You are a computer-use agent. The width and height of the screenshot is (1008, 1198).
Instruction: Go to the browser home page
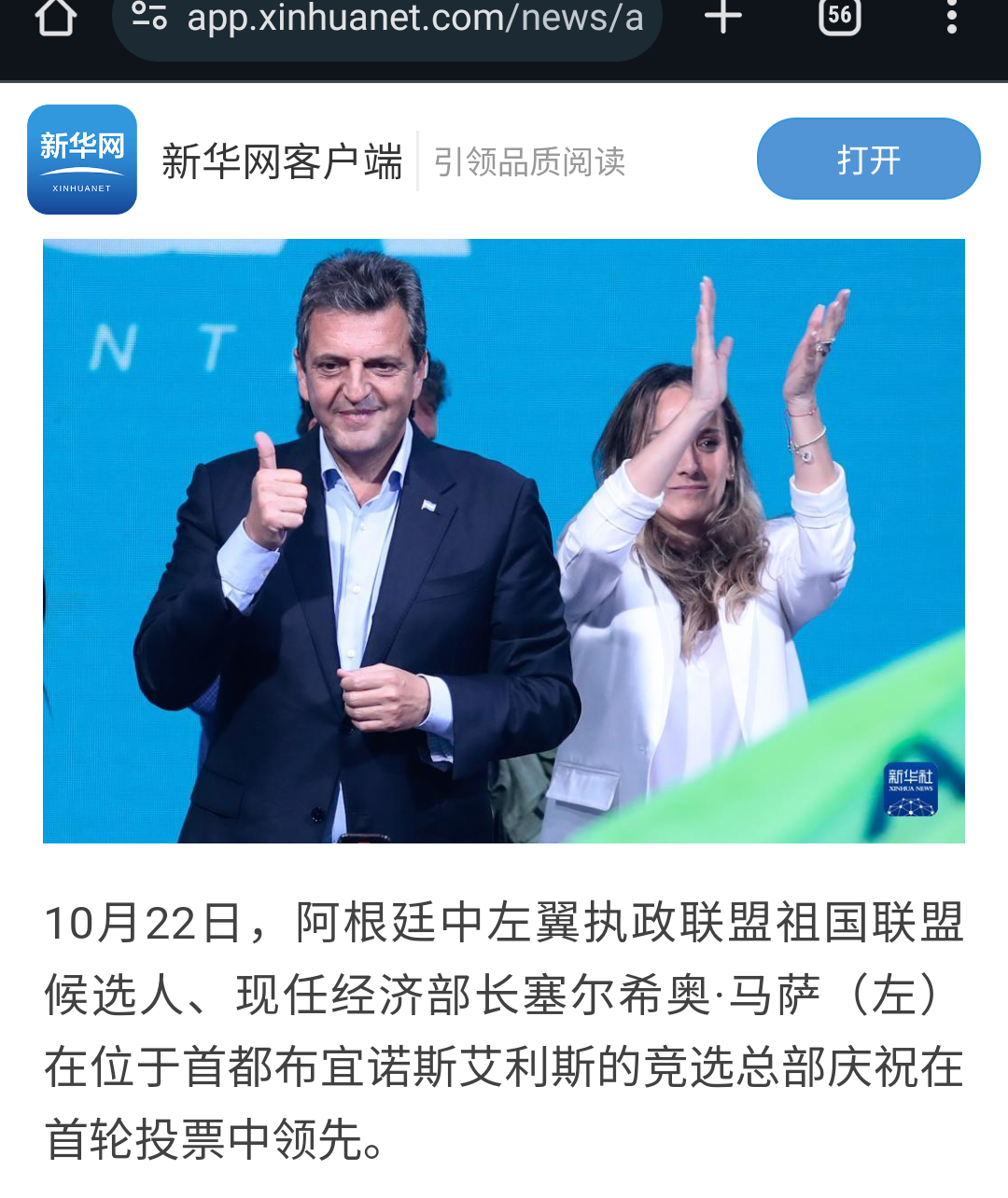55,17
